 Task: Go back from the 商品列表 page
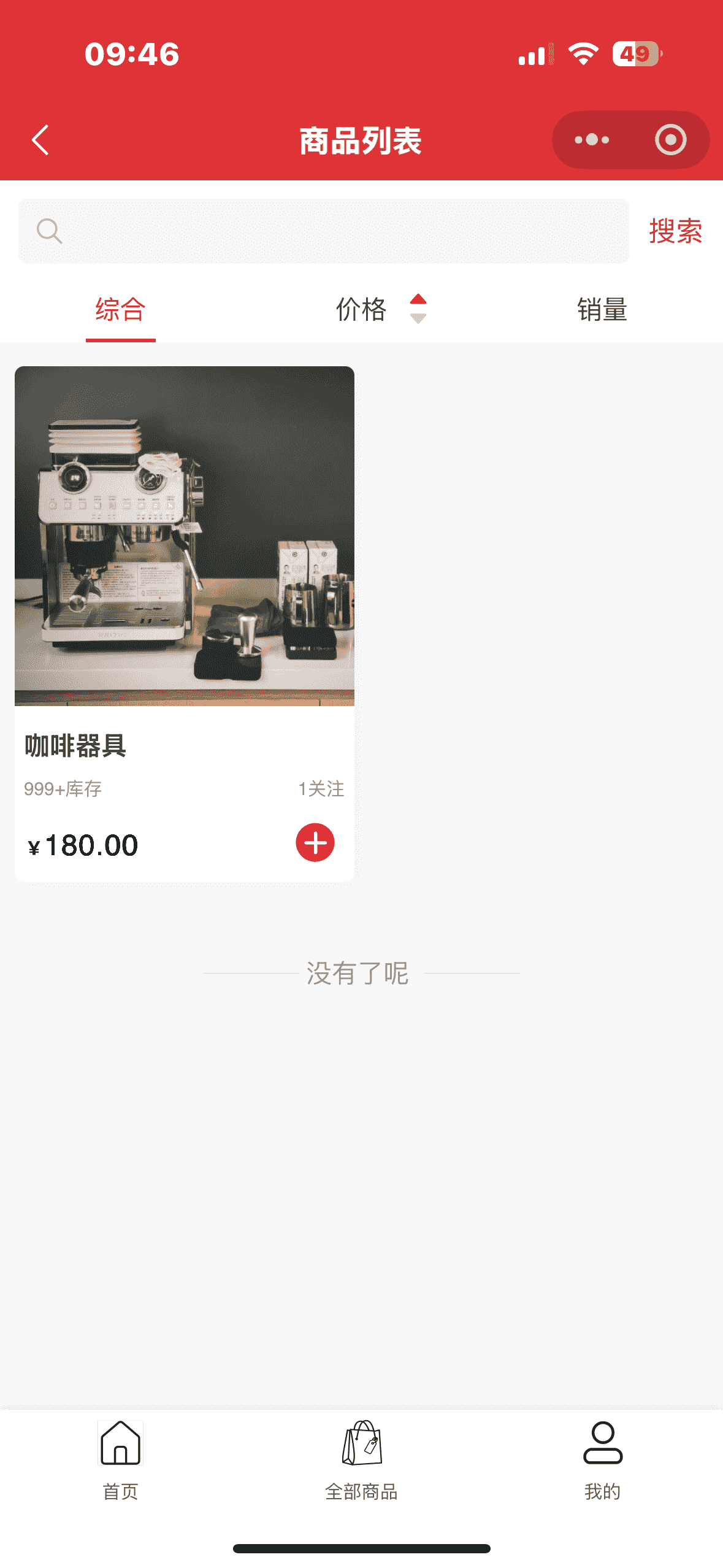(40, 140)
